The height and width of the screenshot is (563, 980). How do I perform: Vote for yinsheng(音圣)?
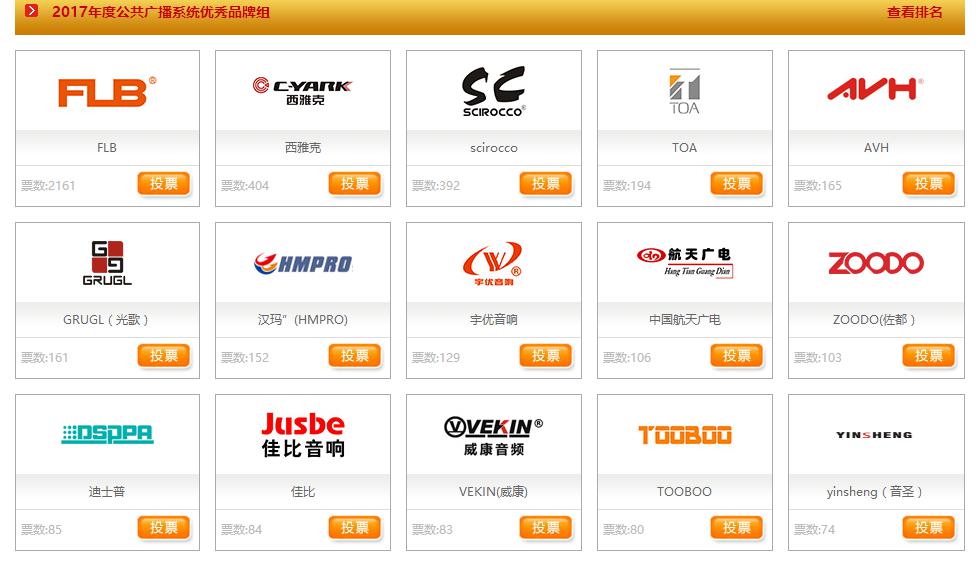(928, 528)
